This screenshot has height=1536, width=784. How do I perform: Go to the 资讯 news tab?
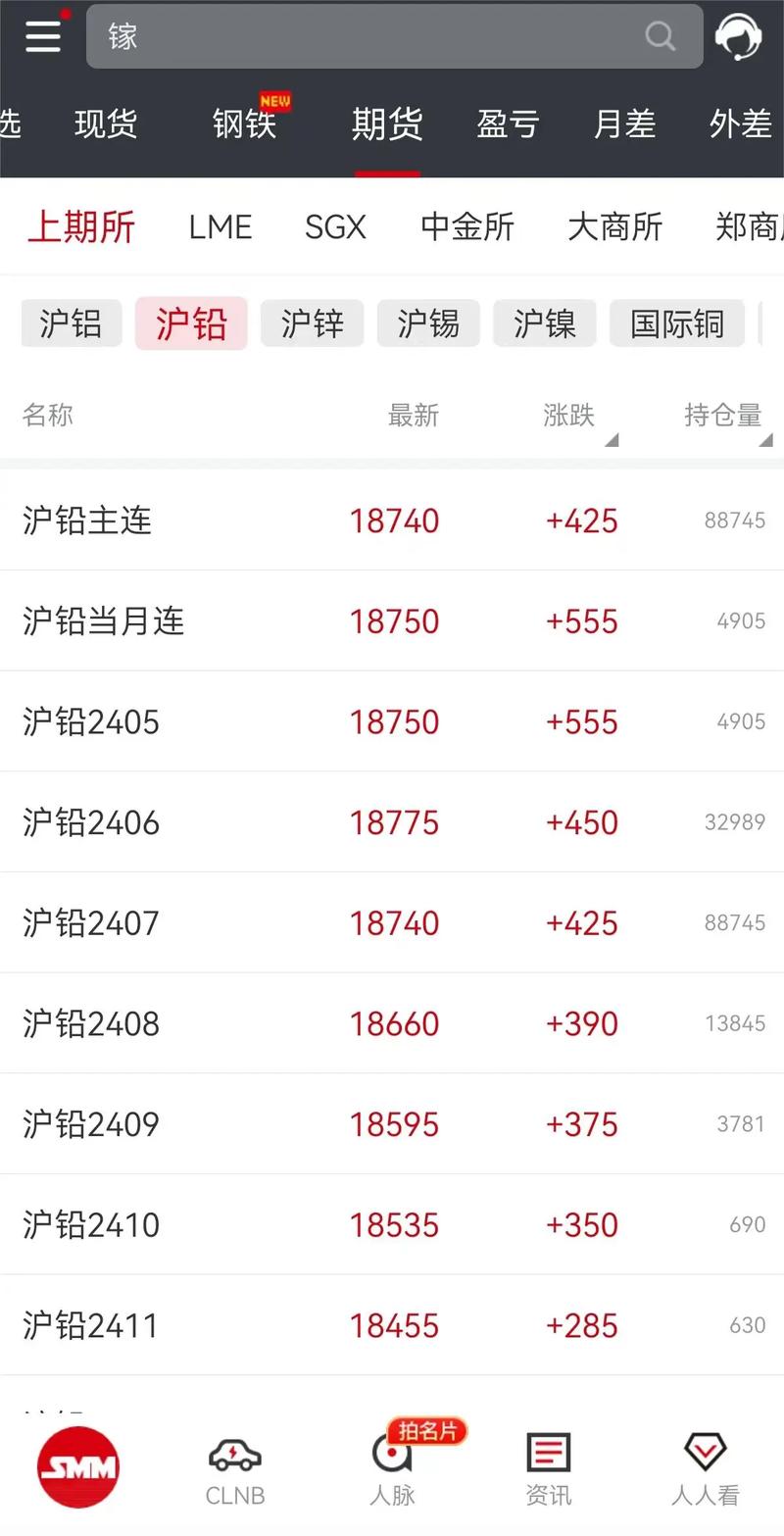(x=548, y=1470)
